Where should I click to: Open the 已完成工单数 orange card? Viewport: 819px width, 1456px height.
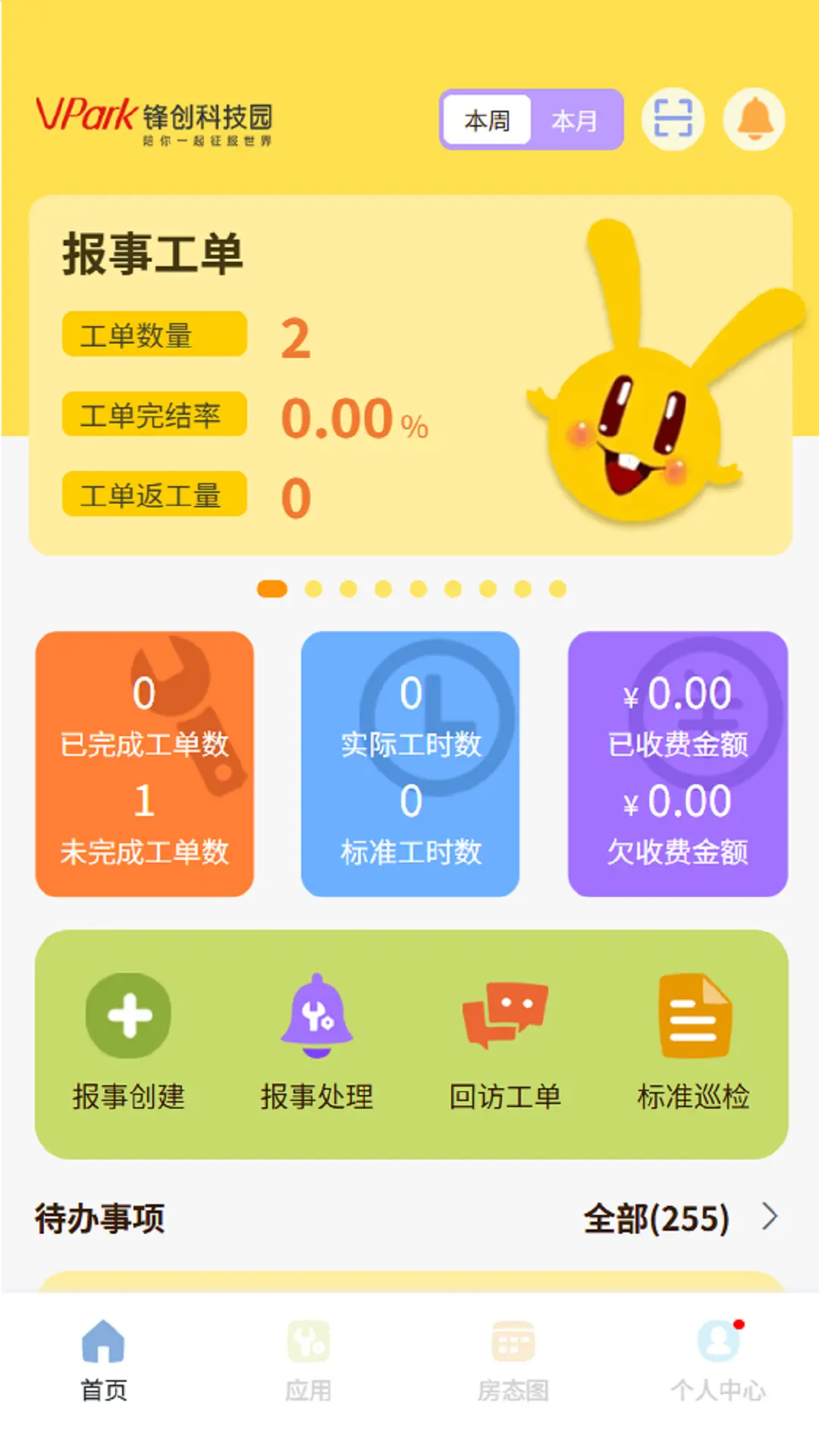click(144, 764)
